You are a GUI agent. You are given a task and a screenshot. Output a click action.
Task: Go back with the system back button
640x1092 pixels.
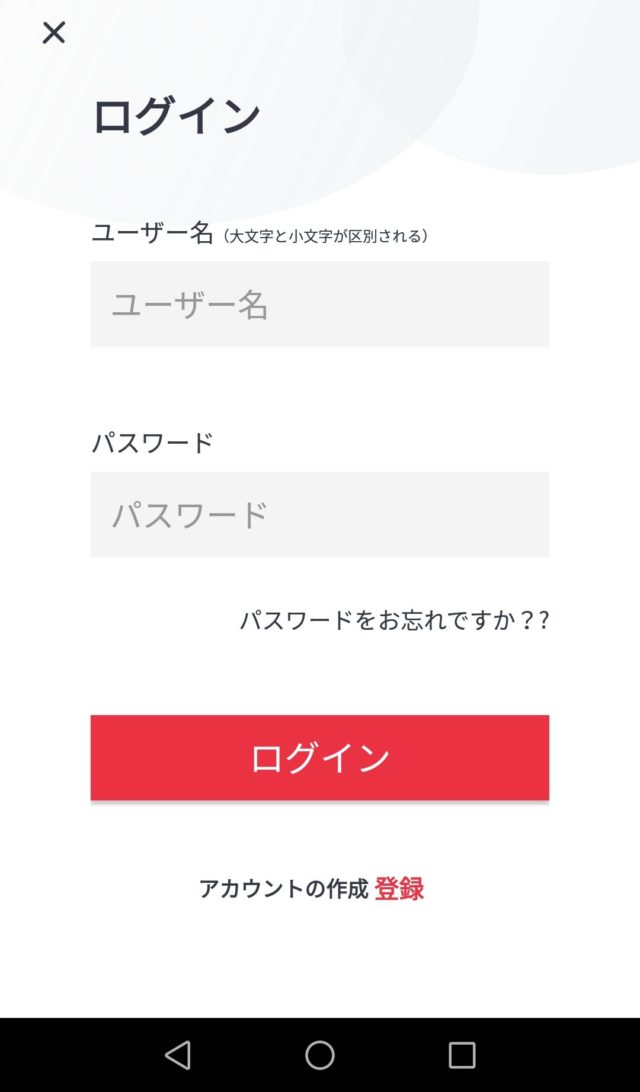178,1055
